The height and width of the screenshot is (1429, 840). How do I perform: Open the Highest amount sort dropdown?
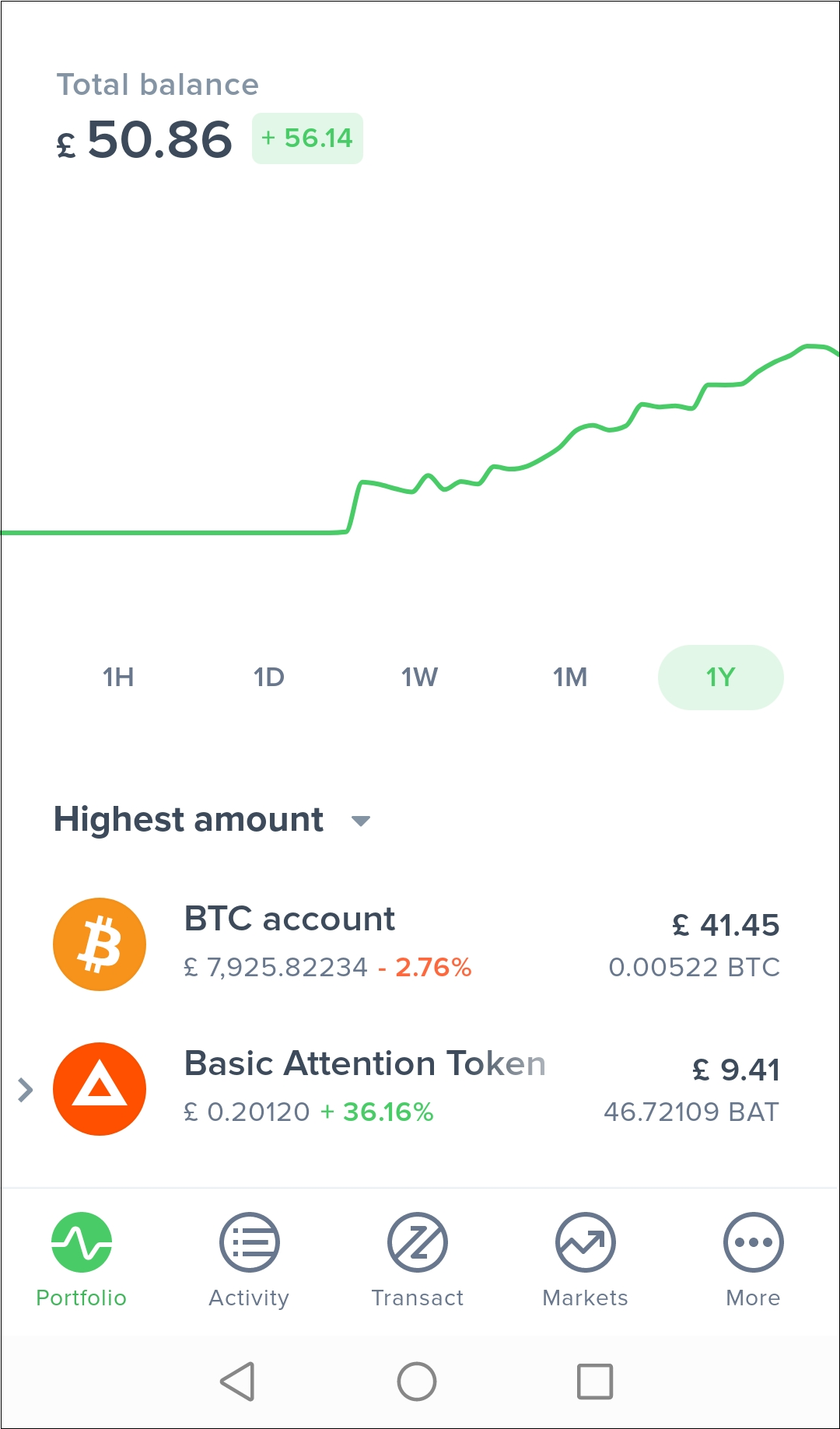[x=212, y=820]
